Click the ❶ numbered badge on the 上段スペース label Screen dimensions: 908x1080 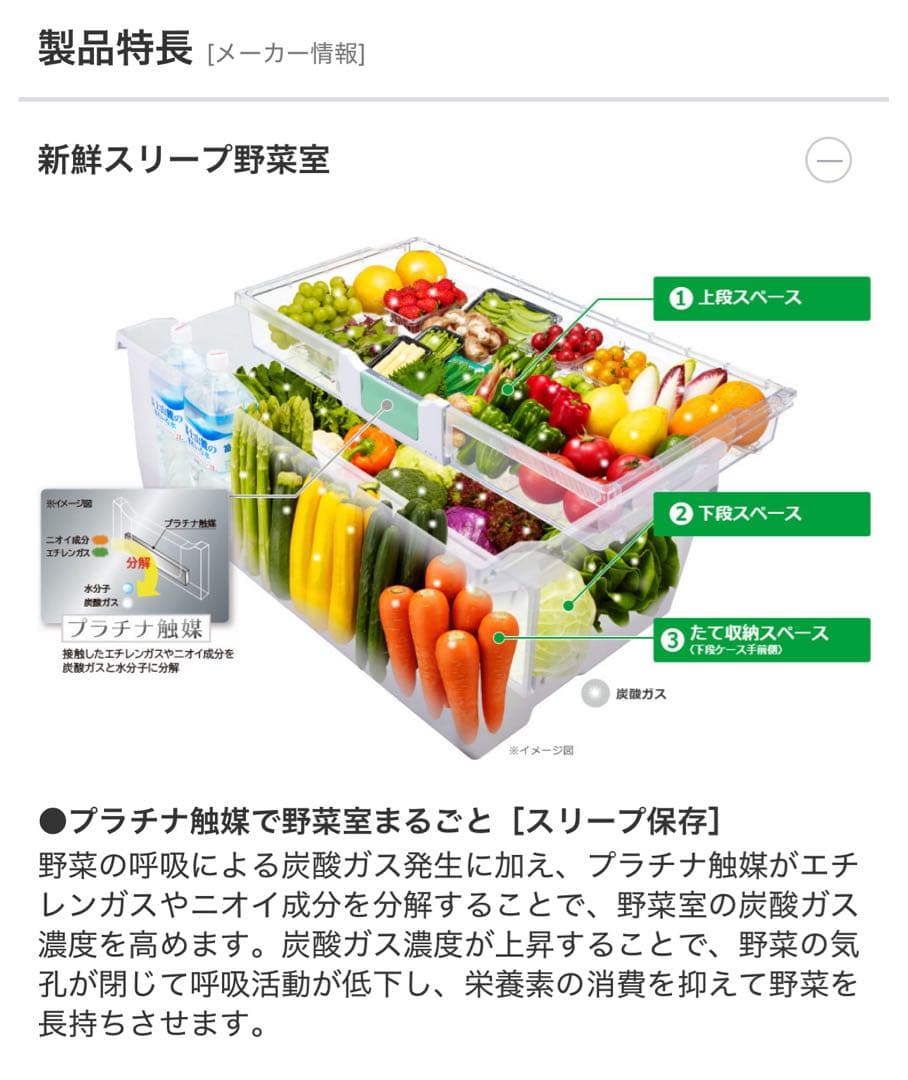[x=681, y=295]
